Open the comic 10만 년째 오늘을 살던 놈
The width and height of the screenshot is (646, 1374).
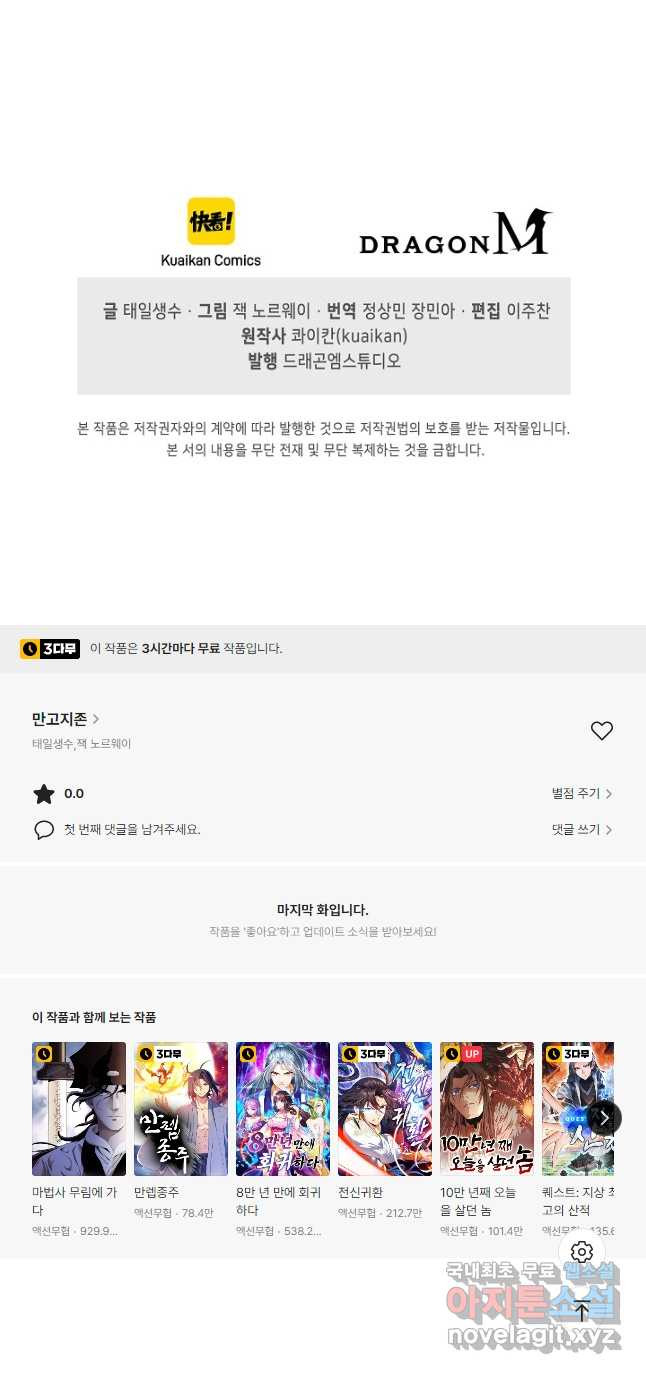[x=487, y=1109]
